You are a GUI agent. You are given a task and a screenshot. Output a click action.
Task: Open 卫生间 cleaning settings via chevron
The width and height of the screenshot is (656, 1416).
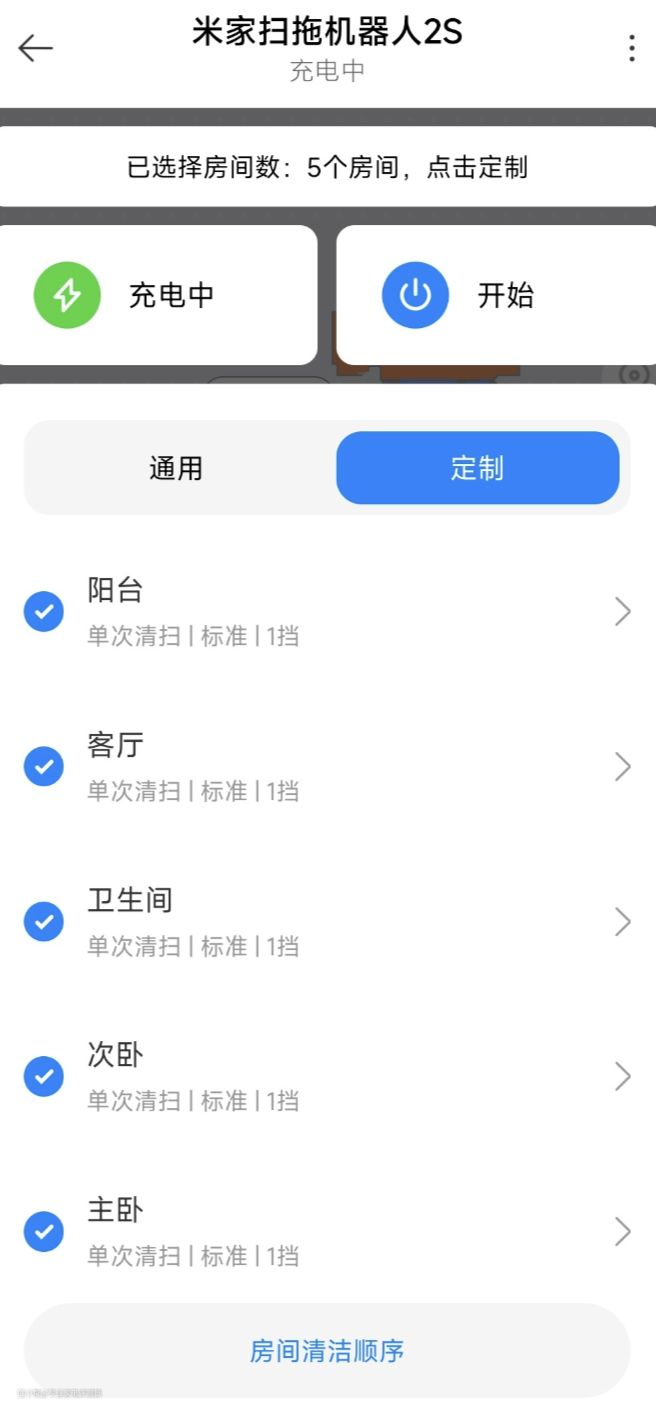[x=622, y=921]
